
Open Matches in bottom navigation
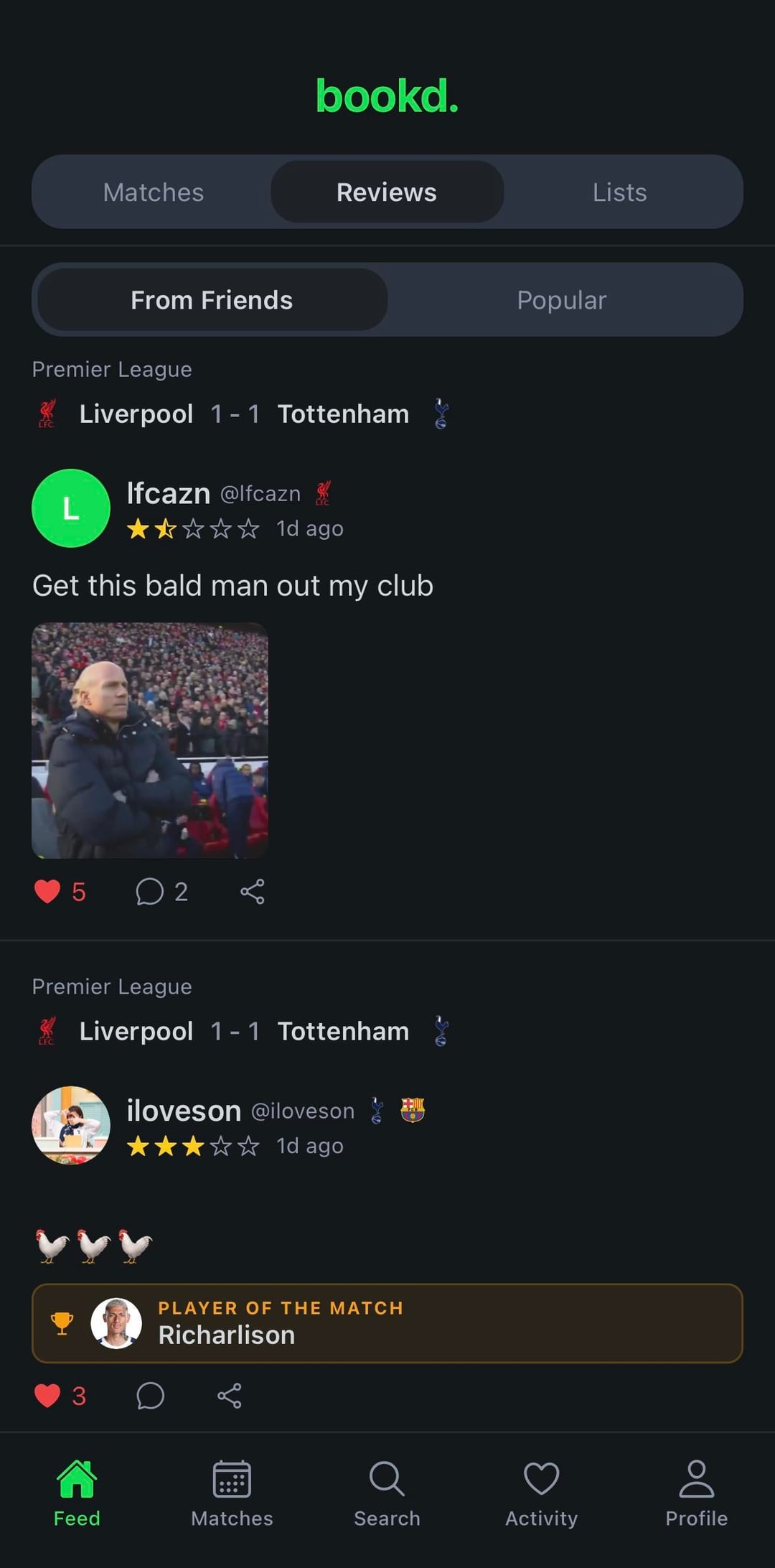point(232,1492)
